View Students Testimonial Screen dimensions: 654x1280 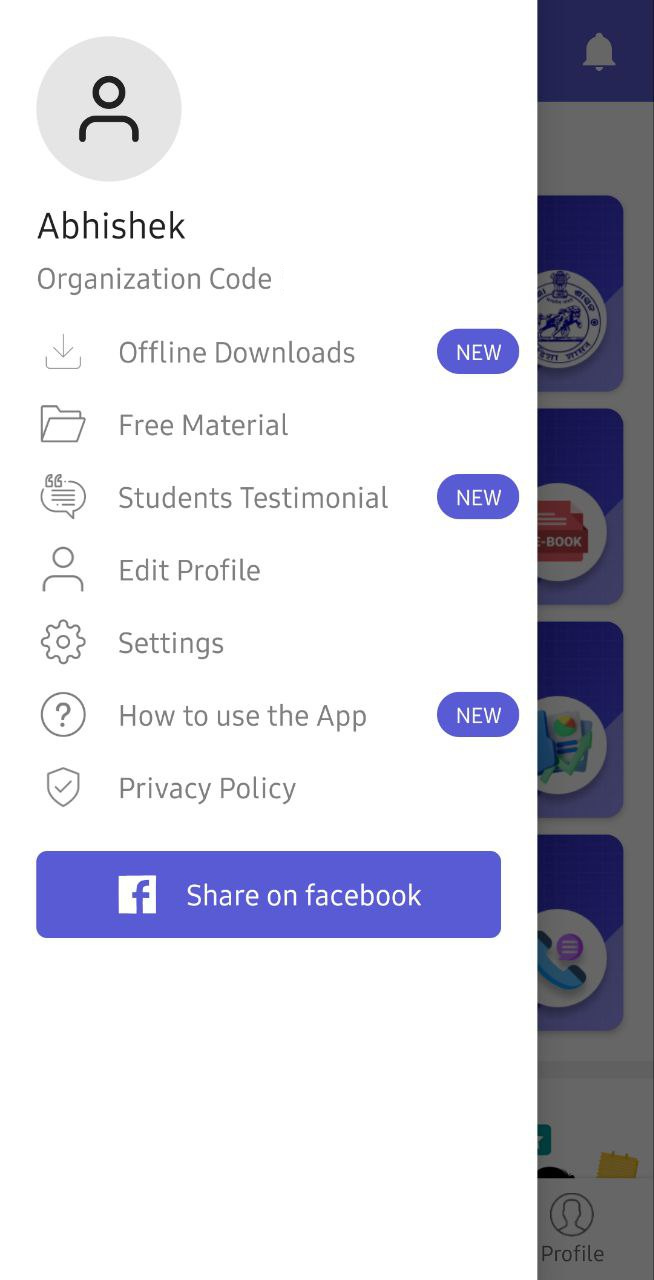(253, 498)
